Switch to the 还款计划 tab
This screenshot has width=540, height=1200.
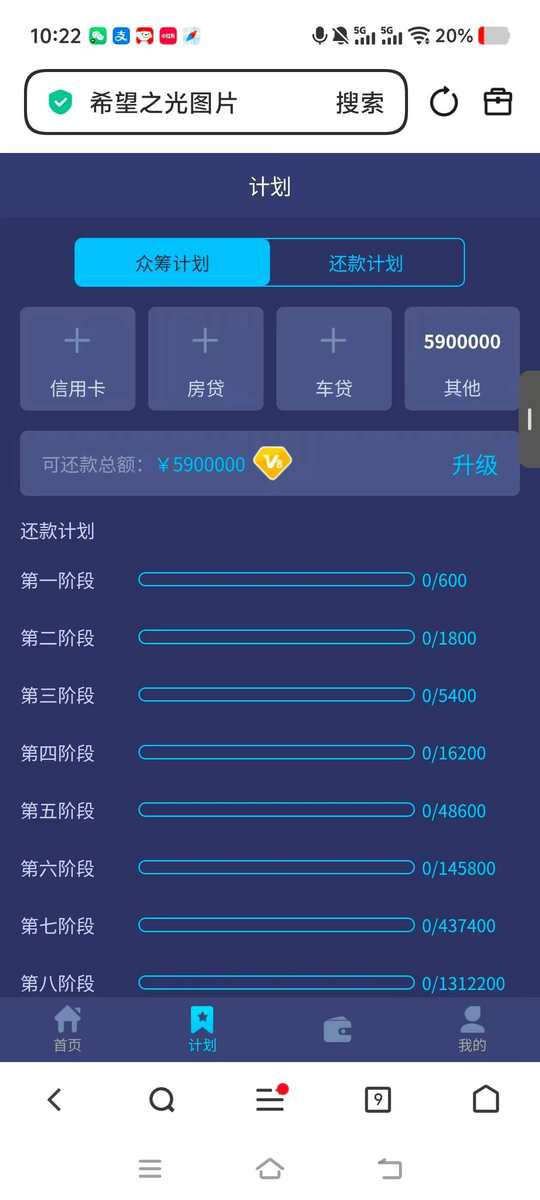(367, 263)
